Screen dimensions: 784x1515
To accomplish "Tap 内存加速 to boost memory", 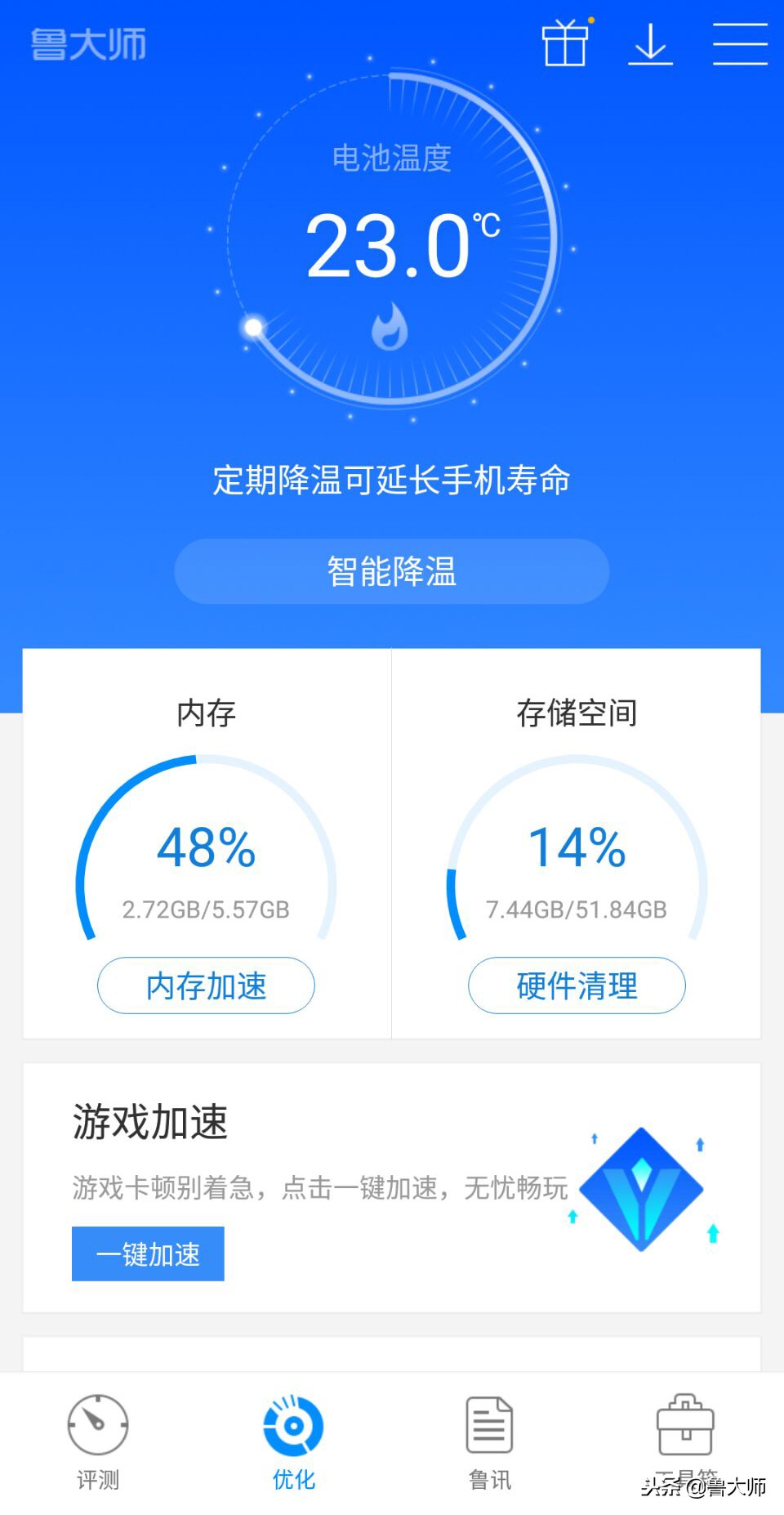I will click(205, 986).
